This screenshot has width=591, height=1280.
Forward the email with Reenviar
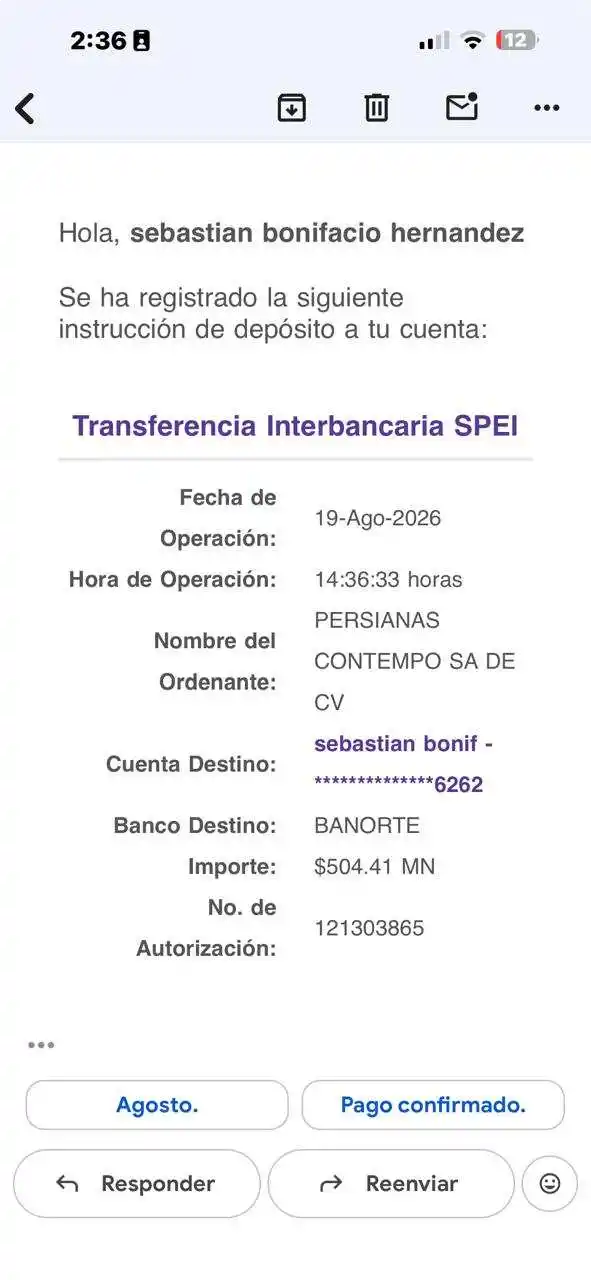(x=391, y=1184)
